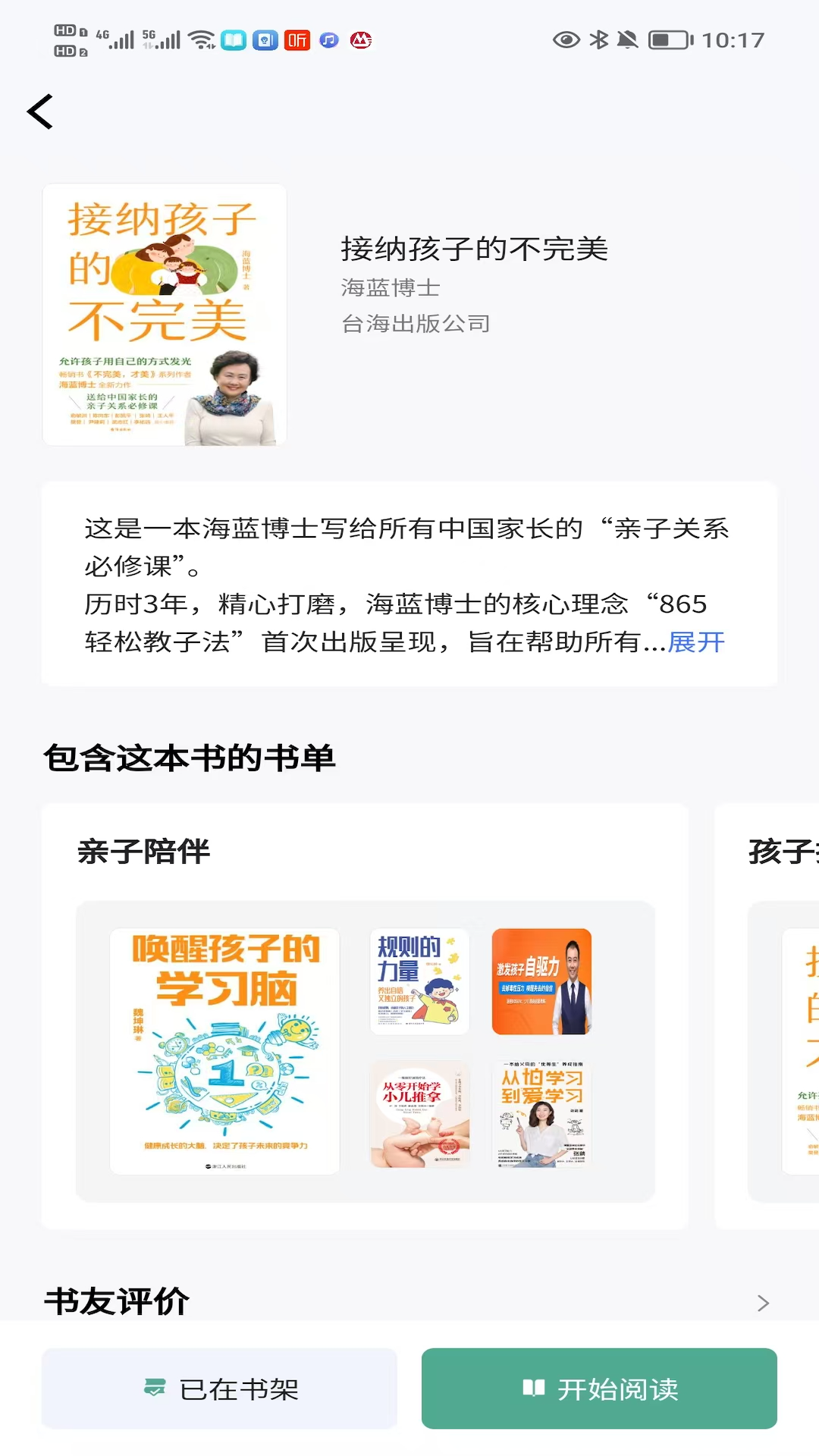
Task: Open the 激发孩子自驱力 book cover
Action: pos(541,983)
